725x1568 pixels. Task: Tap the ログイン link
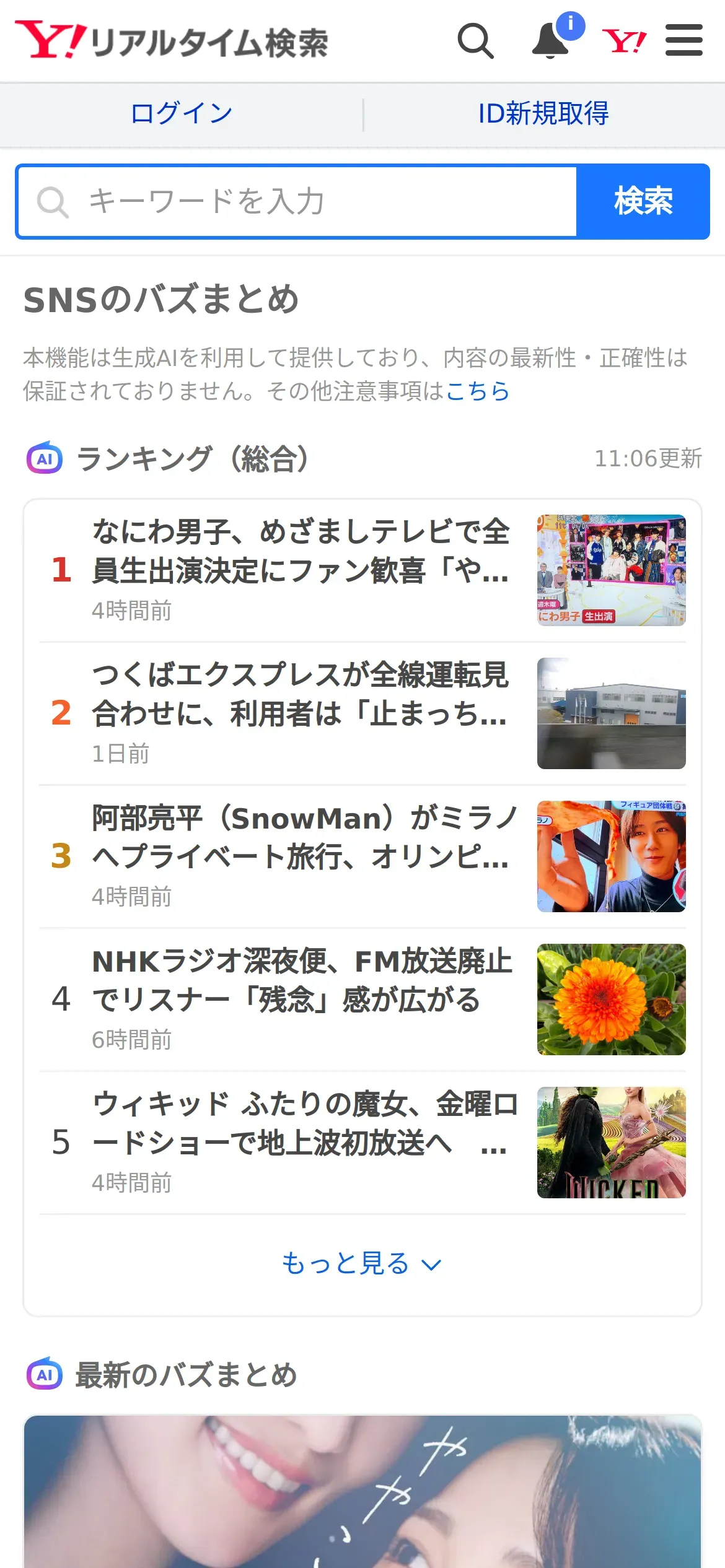182,114
